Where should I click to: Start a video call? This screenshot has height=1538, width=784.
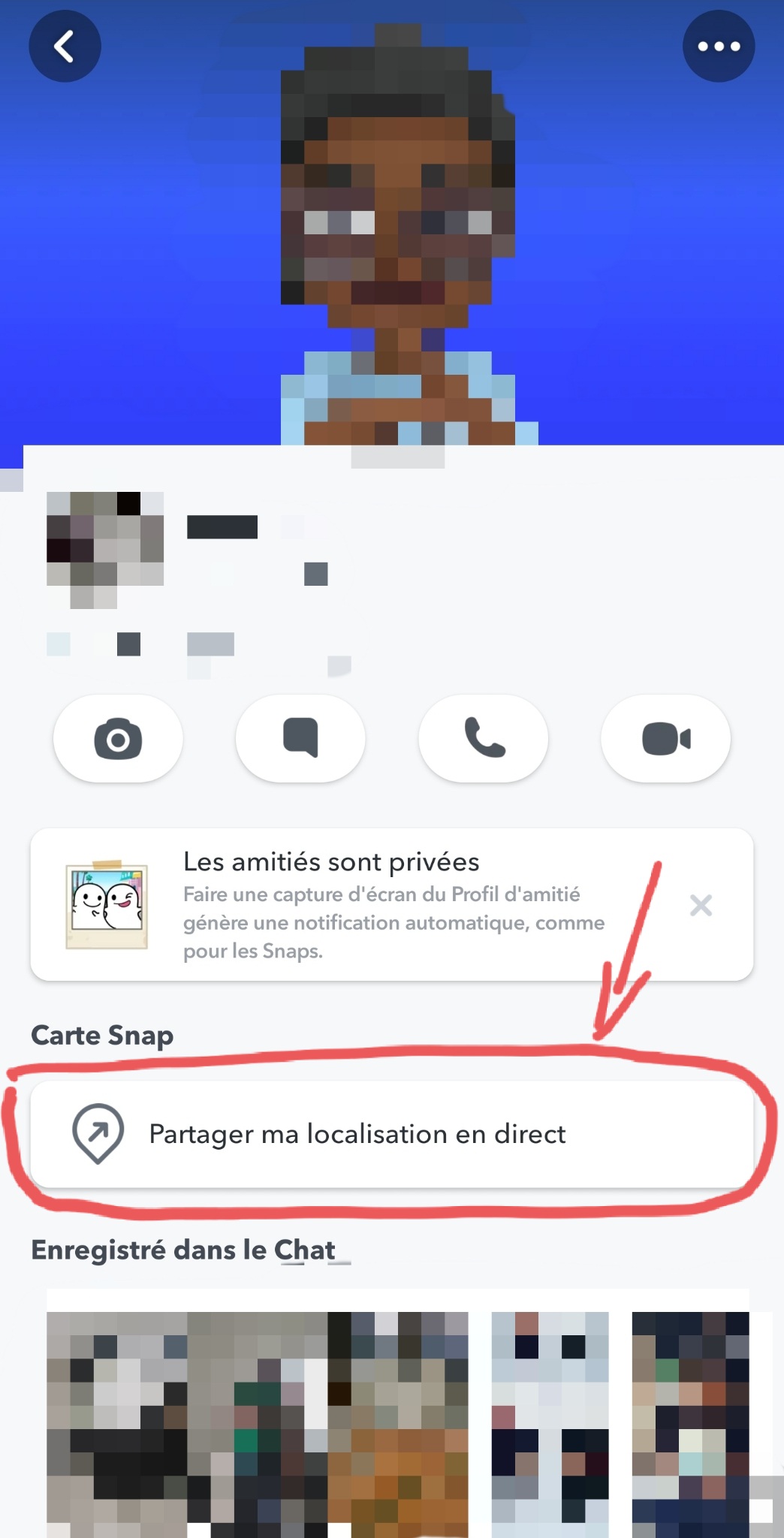pyautogui.click(x=666, y=739)
